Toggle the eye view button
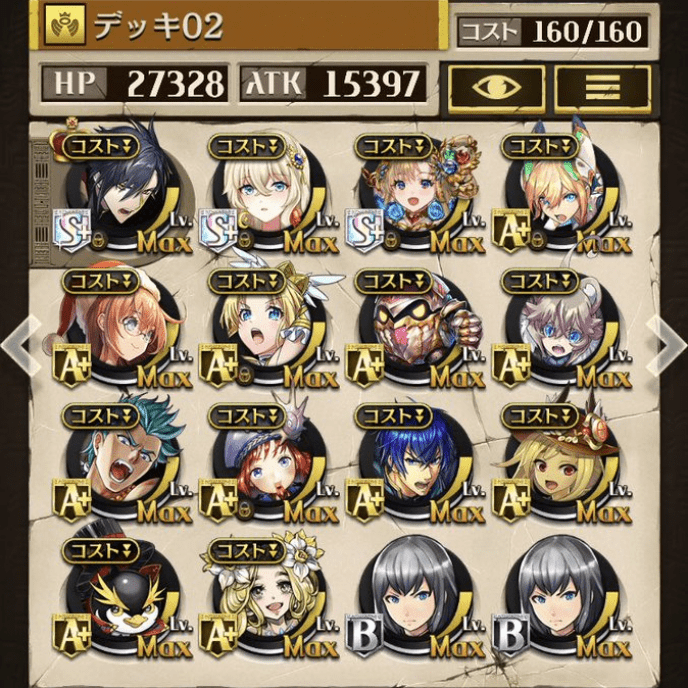This screenshot has width=688, height=688. 496,87
